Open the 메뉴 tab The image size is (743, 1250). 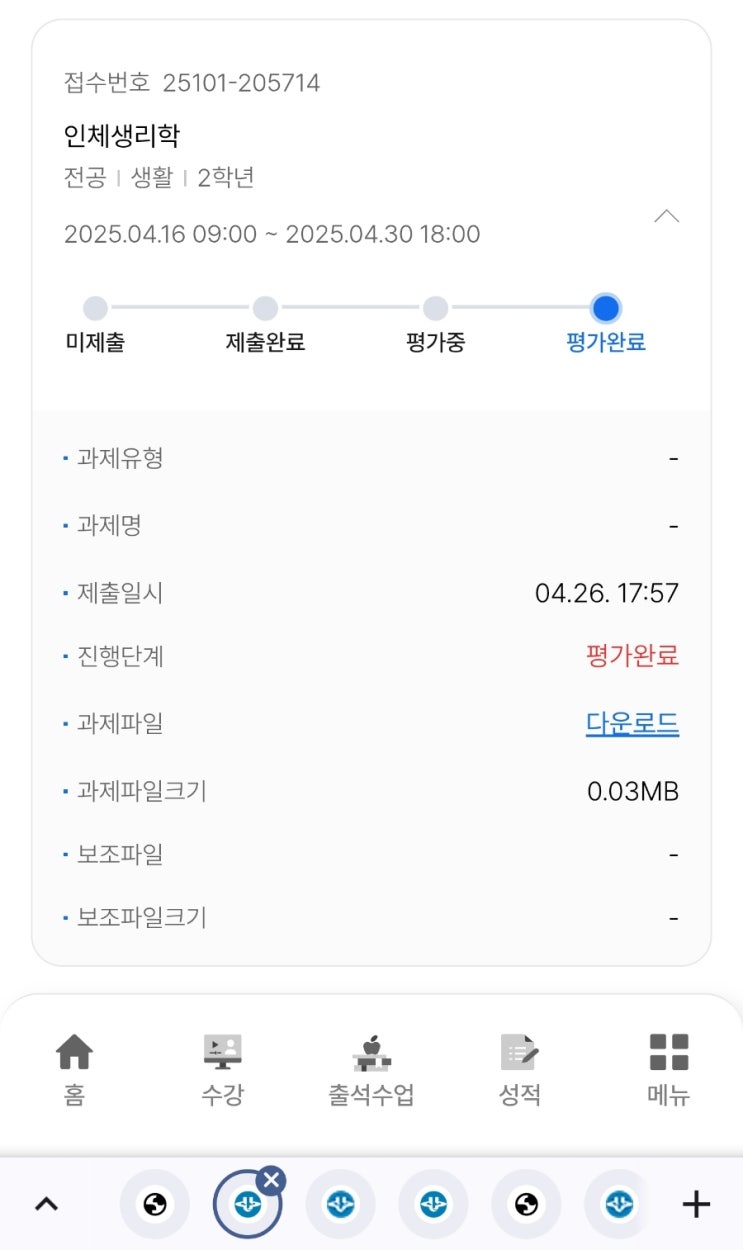pyautogui.click(x=668, y=1070)
